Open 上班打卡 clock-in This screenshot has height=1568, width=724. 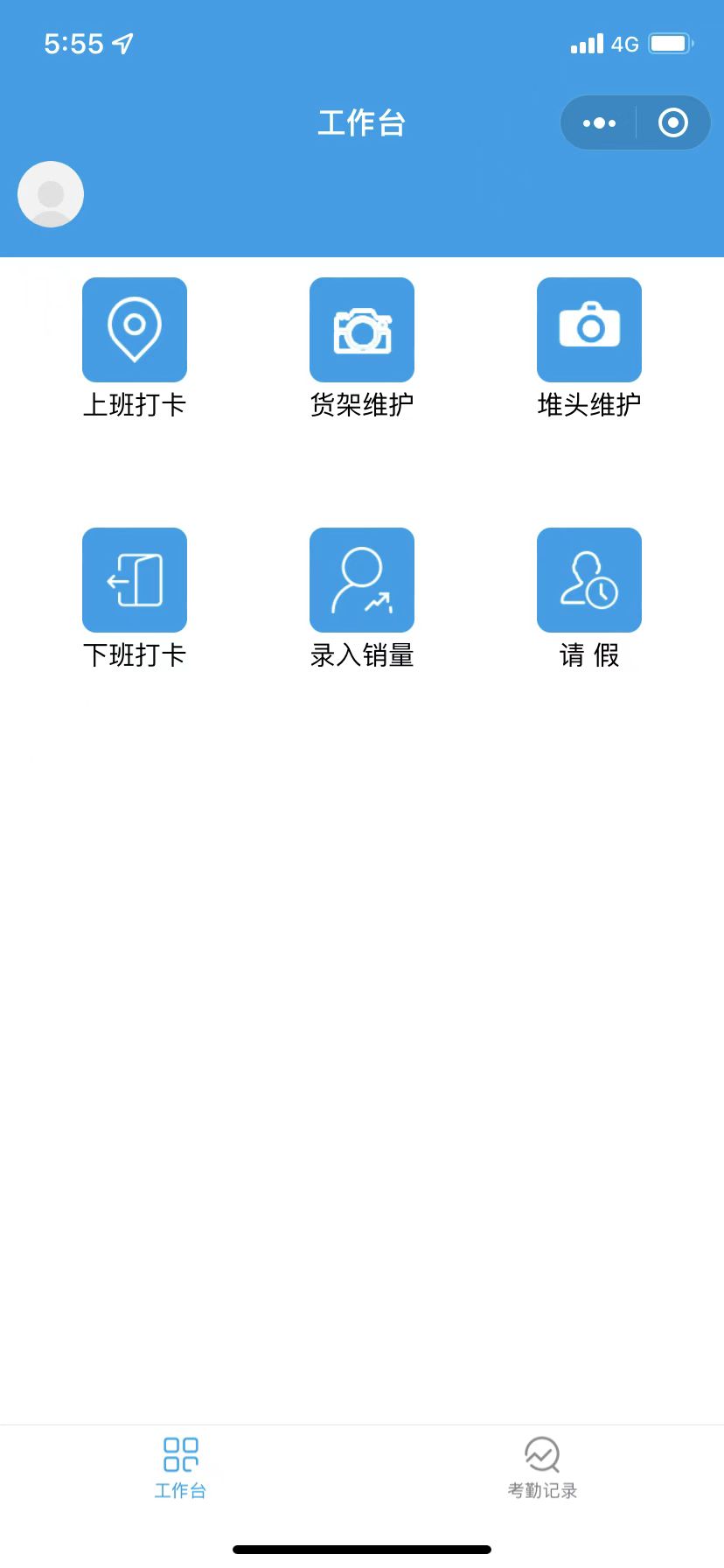135,330
